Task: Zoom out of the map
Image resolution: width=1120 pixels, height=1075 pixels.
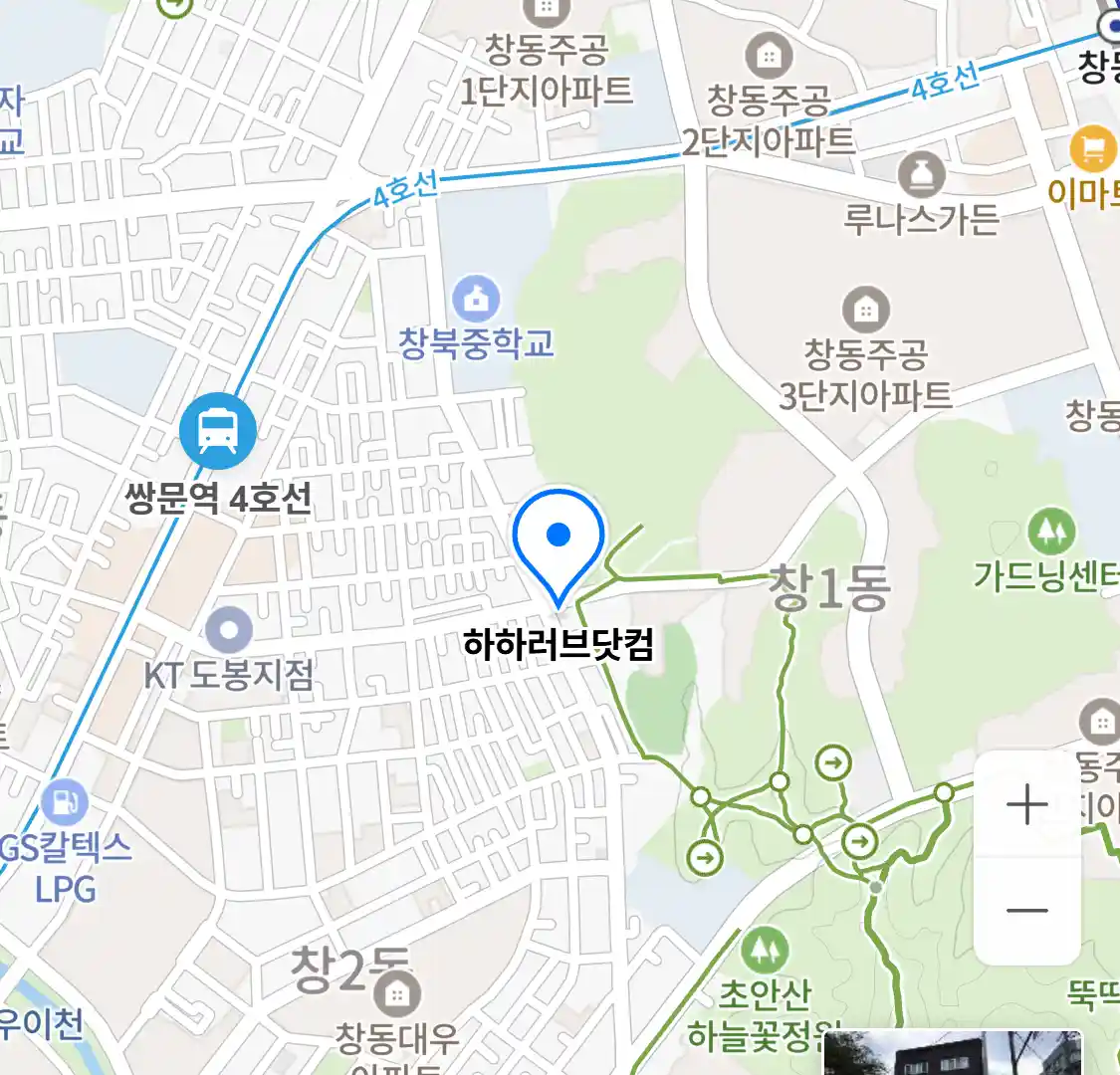Action: point(1026,910)
